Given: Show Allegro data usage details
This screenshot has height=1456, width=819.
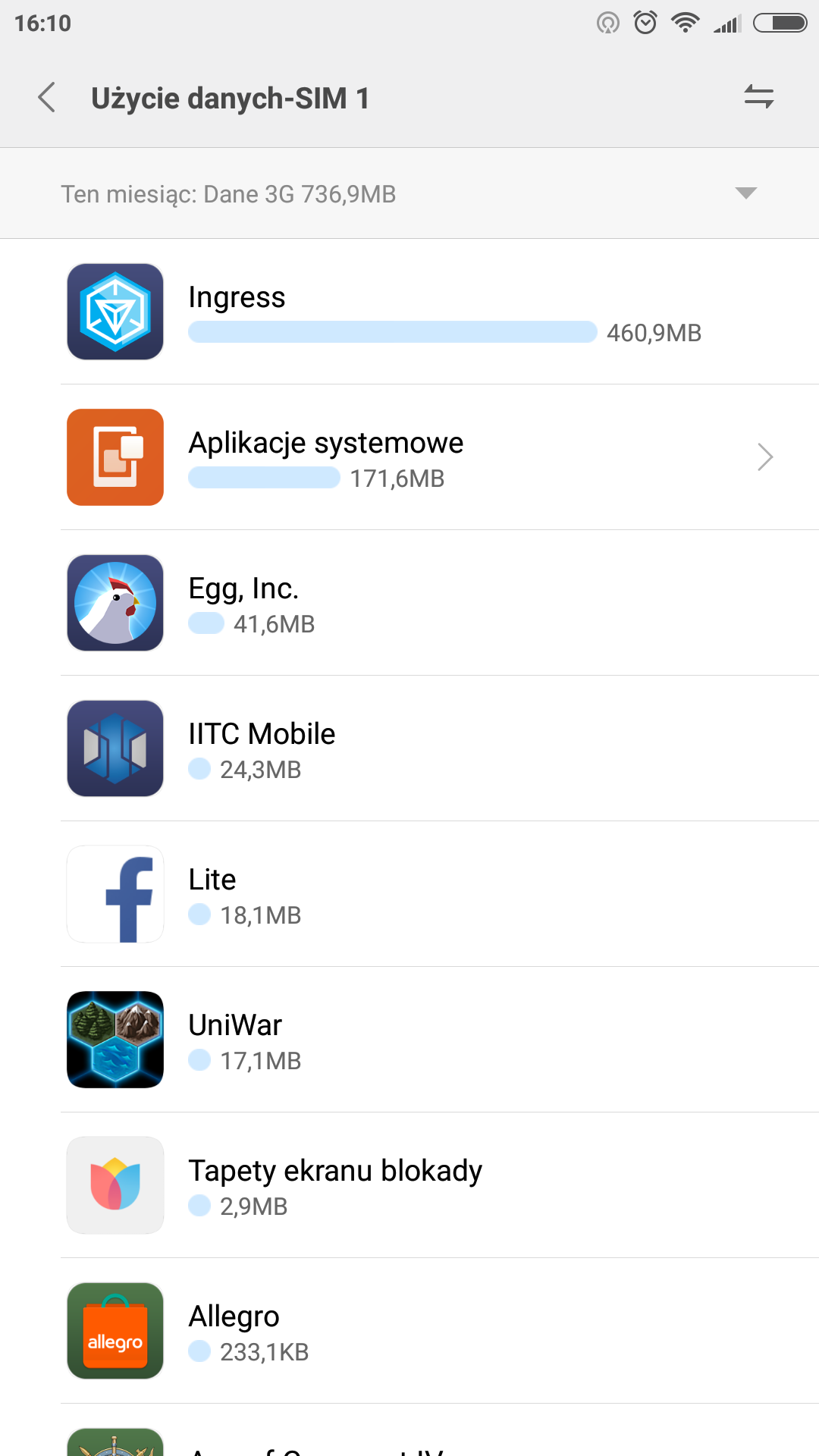Looking at the screenshot, I should (x=409, y=1331).
